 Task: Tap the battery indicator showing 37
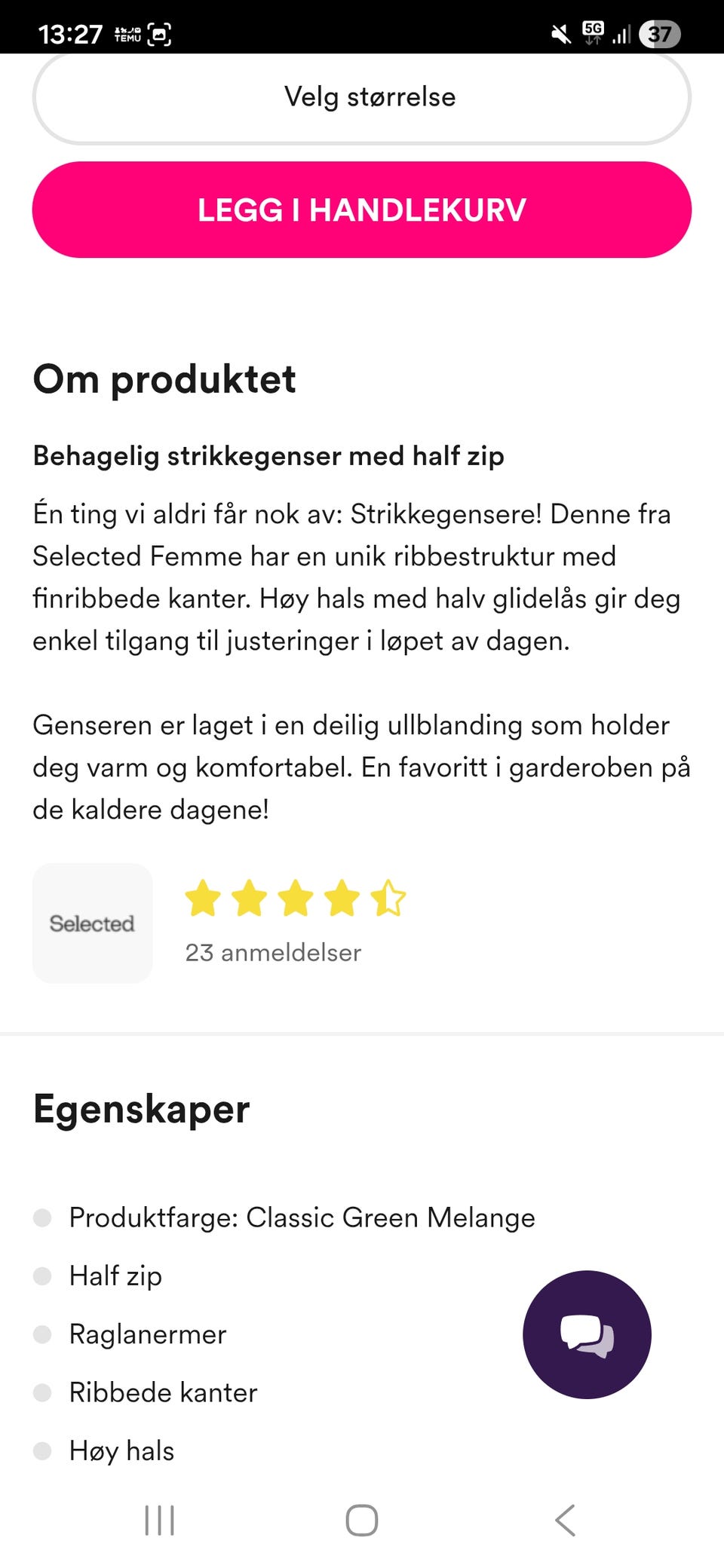659,33
